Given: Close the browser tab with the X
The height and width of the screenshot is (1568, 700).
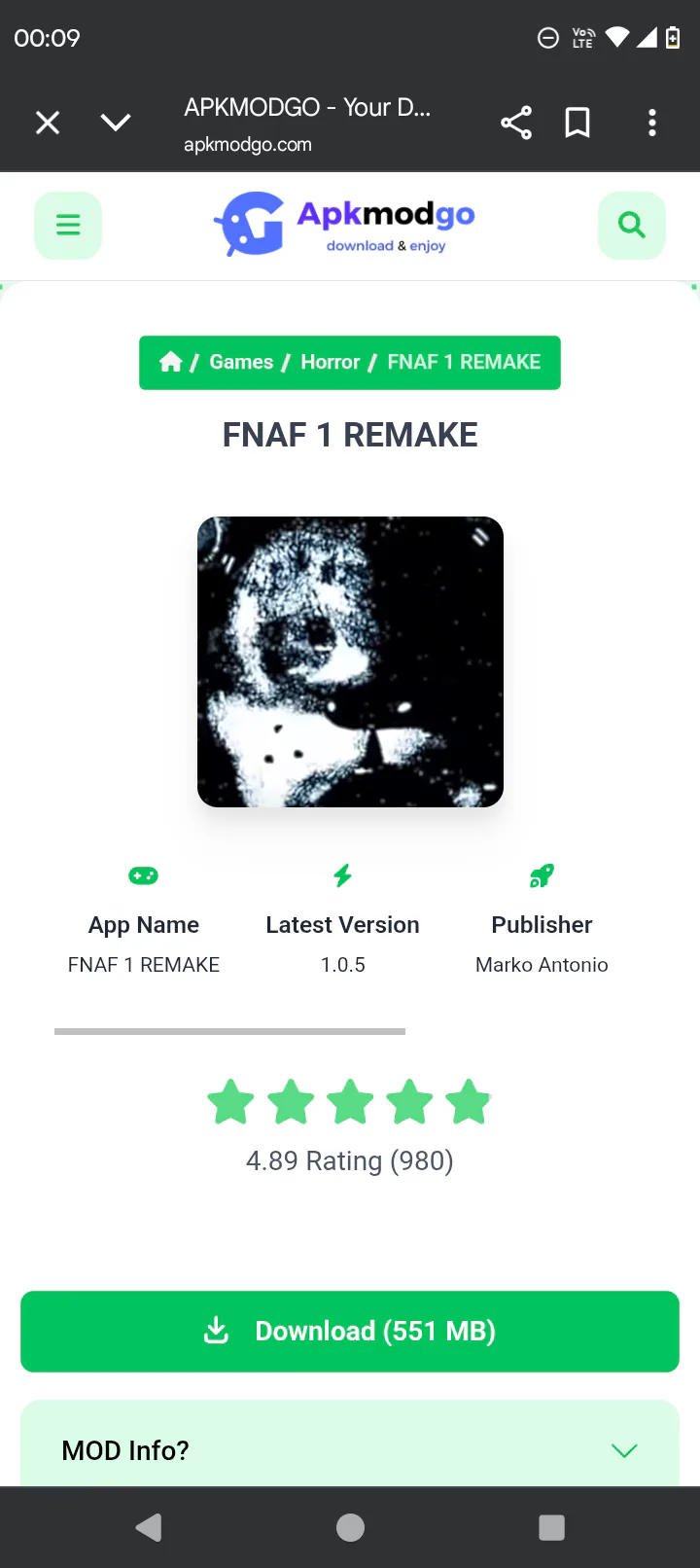Looking at the screenshot, I should pyautogui.click(x=48, y=123).
